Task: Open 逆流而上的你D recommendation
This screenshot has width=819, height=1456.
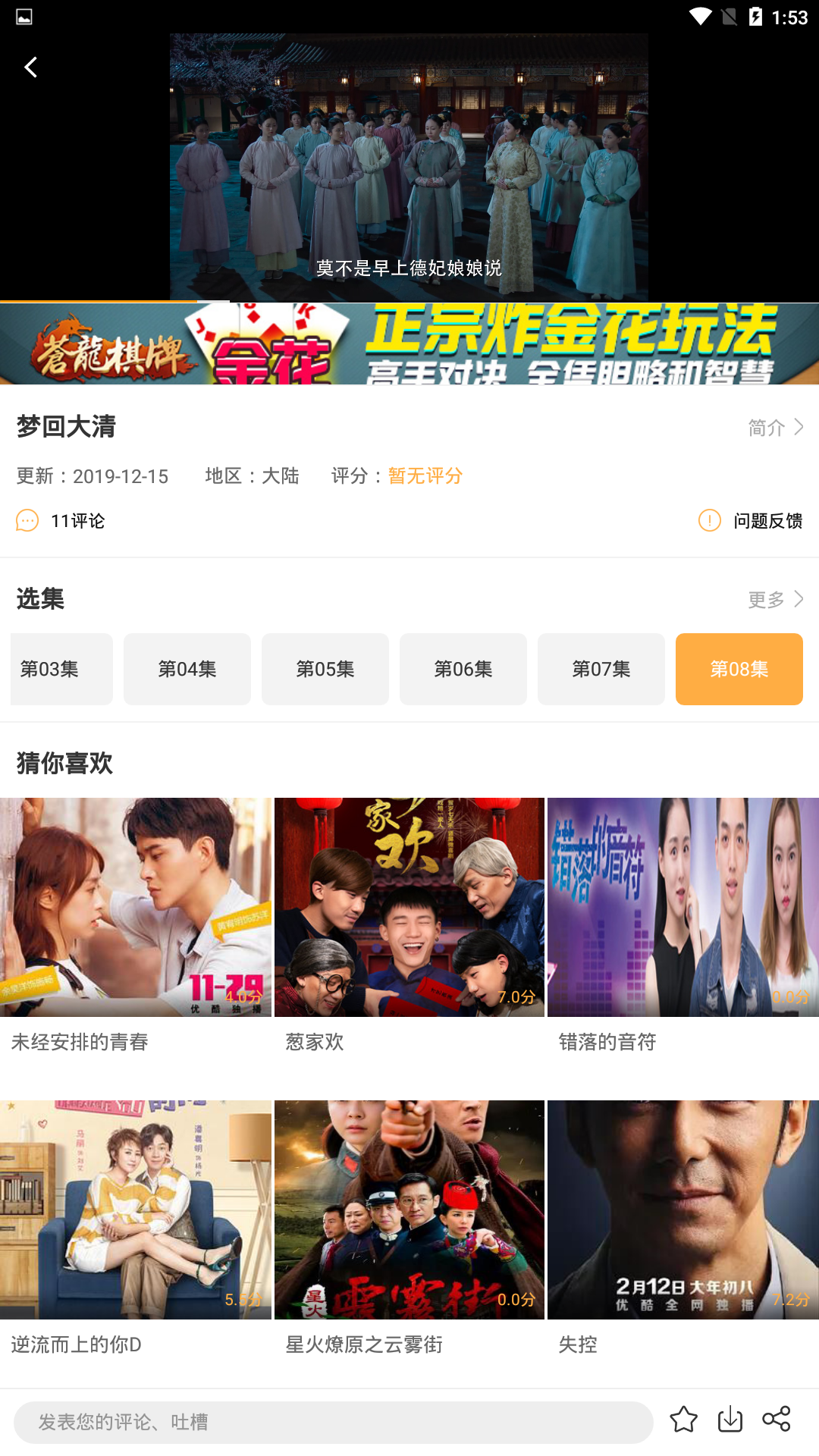Action: (136, 1229)
